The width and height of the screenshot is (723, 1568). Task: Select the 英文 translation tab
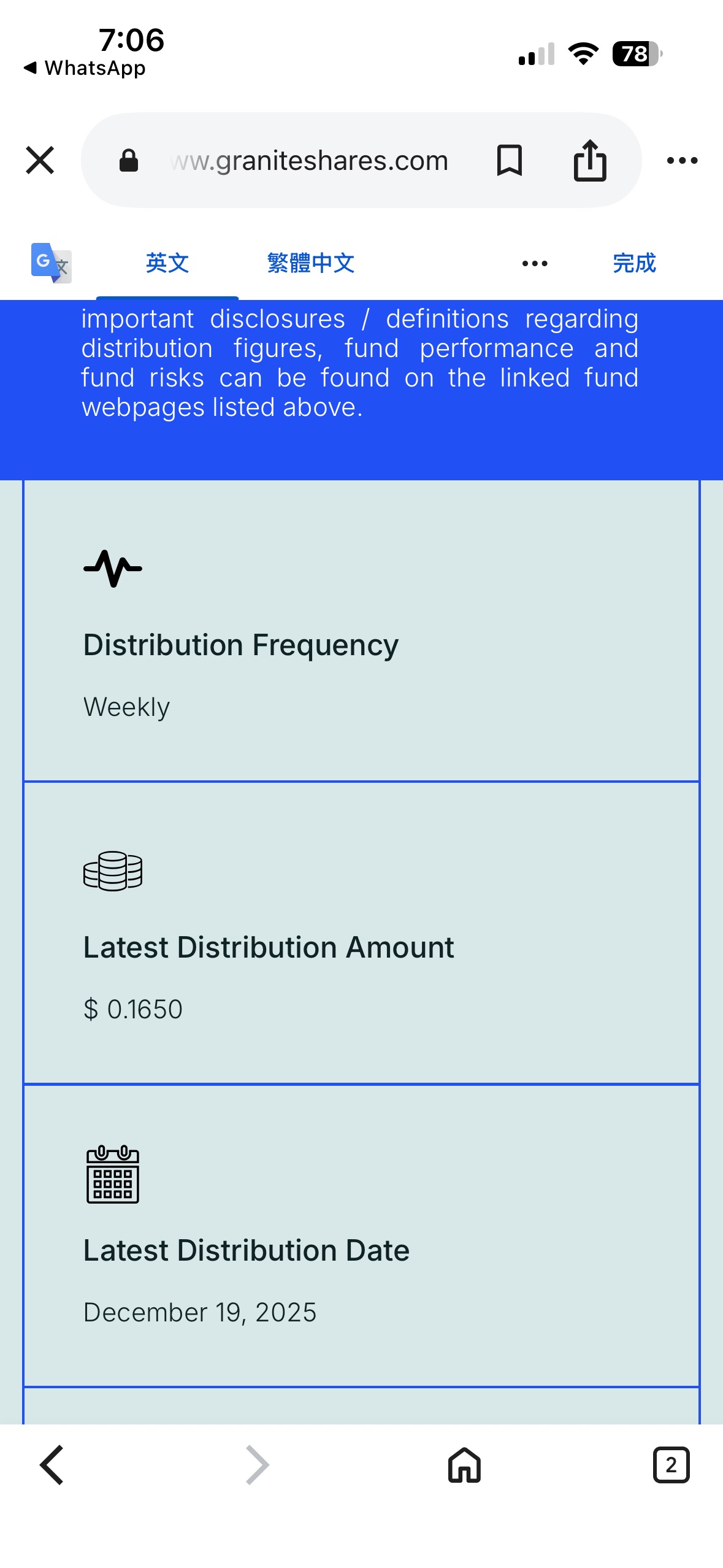[x=167, y=263]
